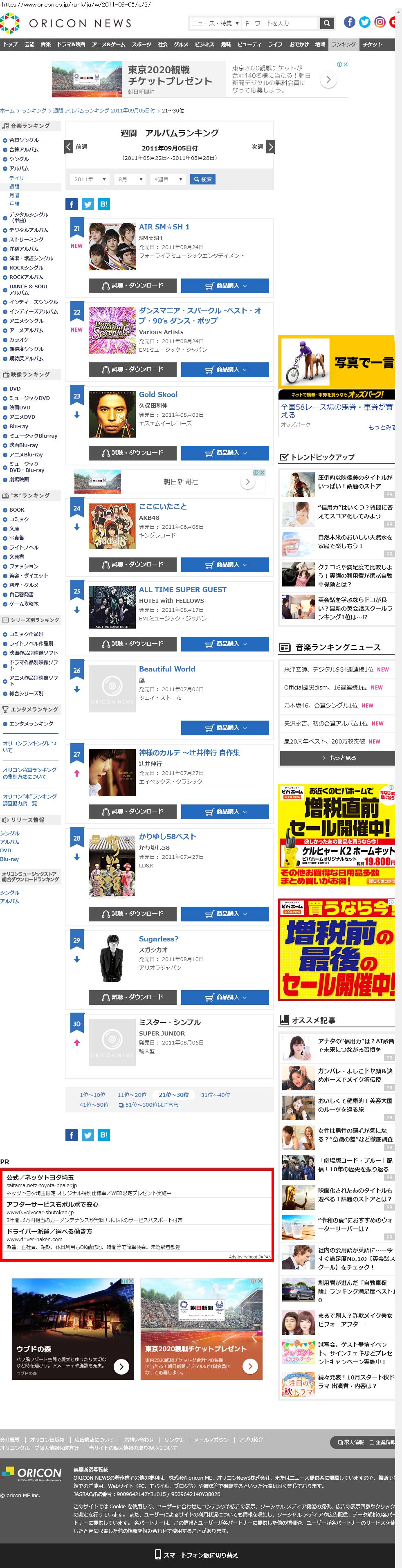
Task: Tap the blue 検索 button
Action: pos(202,179)
